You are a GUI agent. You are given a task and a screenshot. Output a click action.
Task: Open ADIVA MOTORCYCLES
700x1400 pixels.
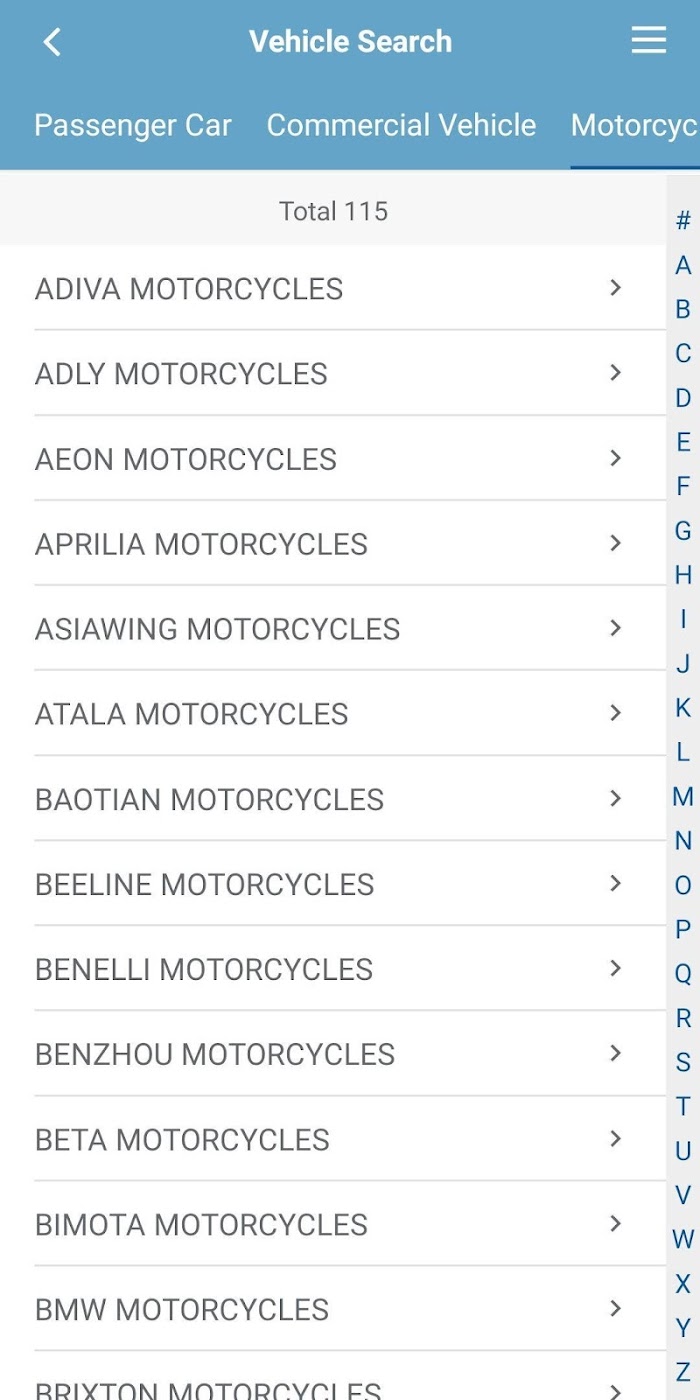tap(333, 288)
